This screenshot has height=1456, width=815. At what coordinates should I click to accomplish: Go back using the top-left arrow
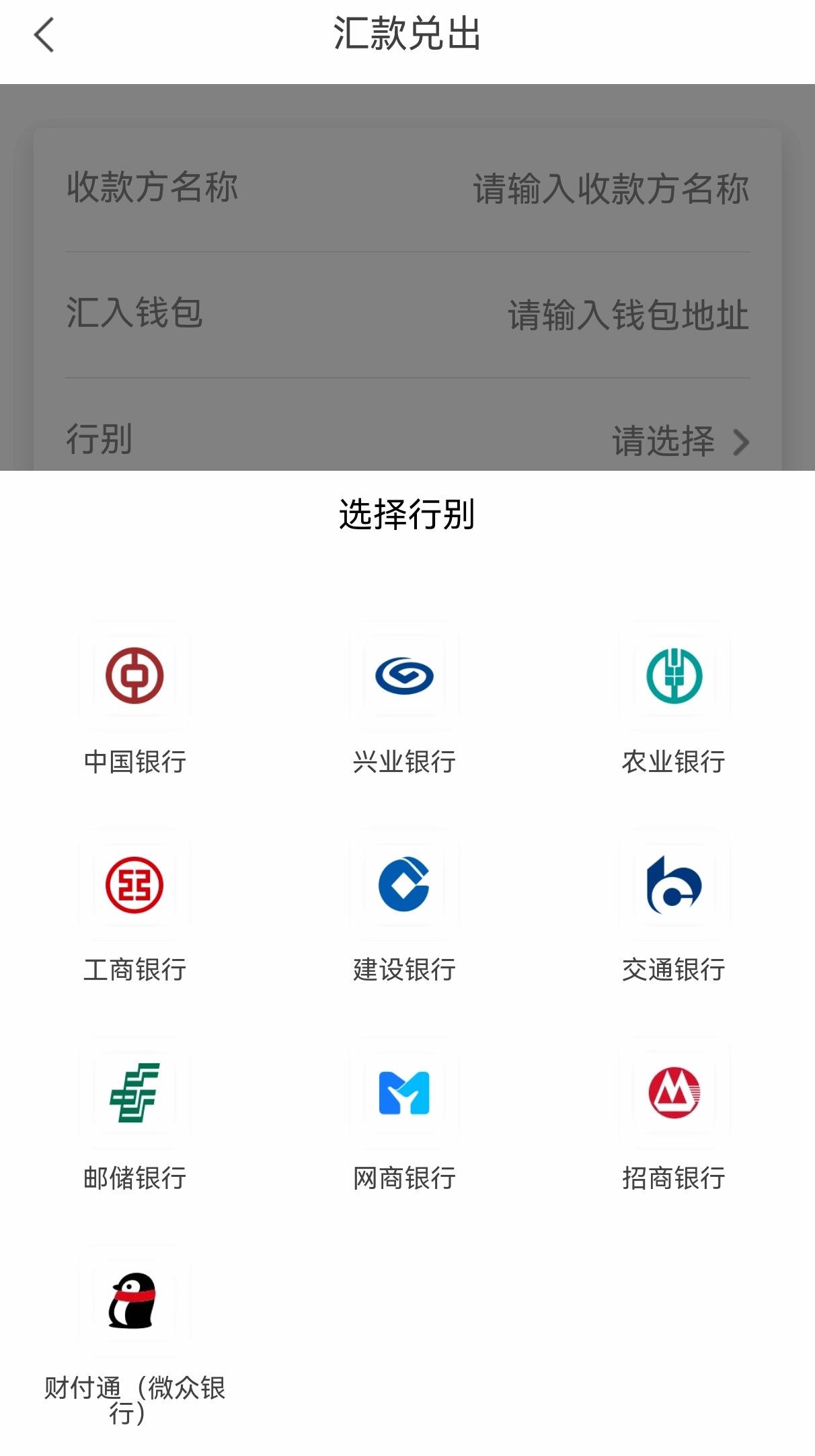point(44,35)
